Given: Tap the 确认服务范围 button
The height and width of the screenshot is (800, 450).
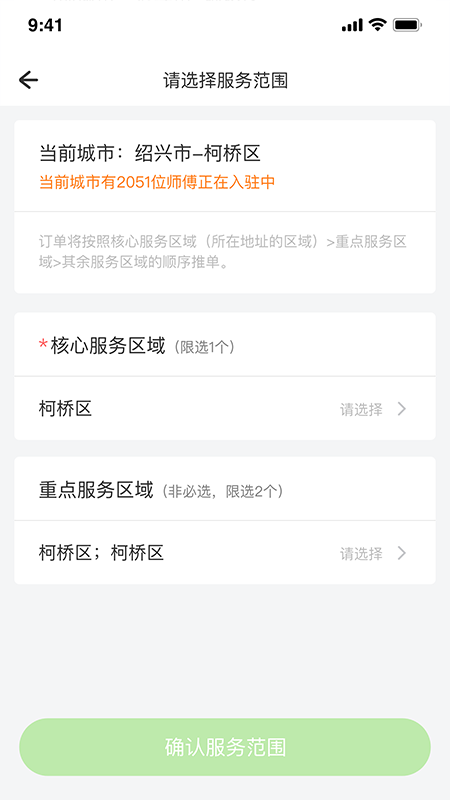Looking at the screenshot, I should [225, 747].
